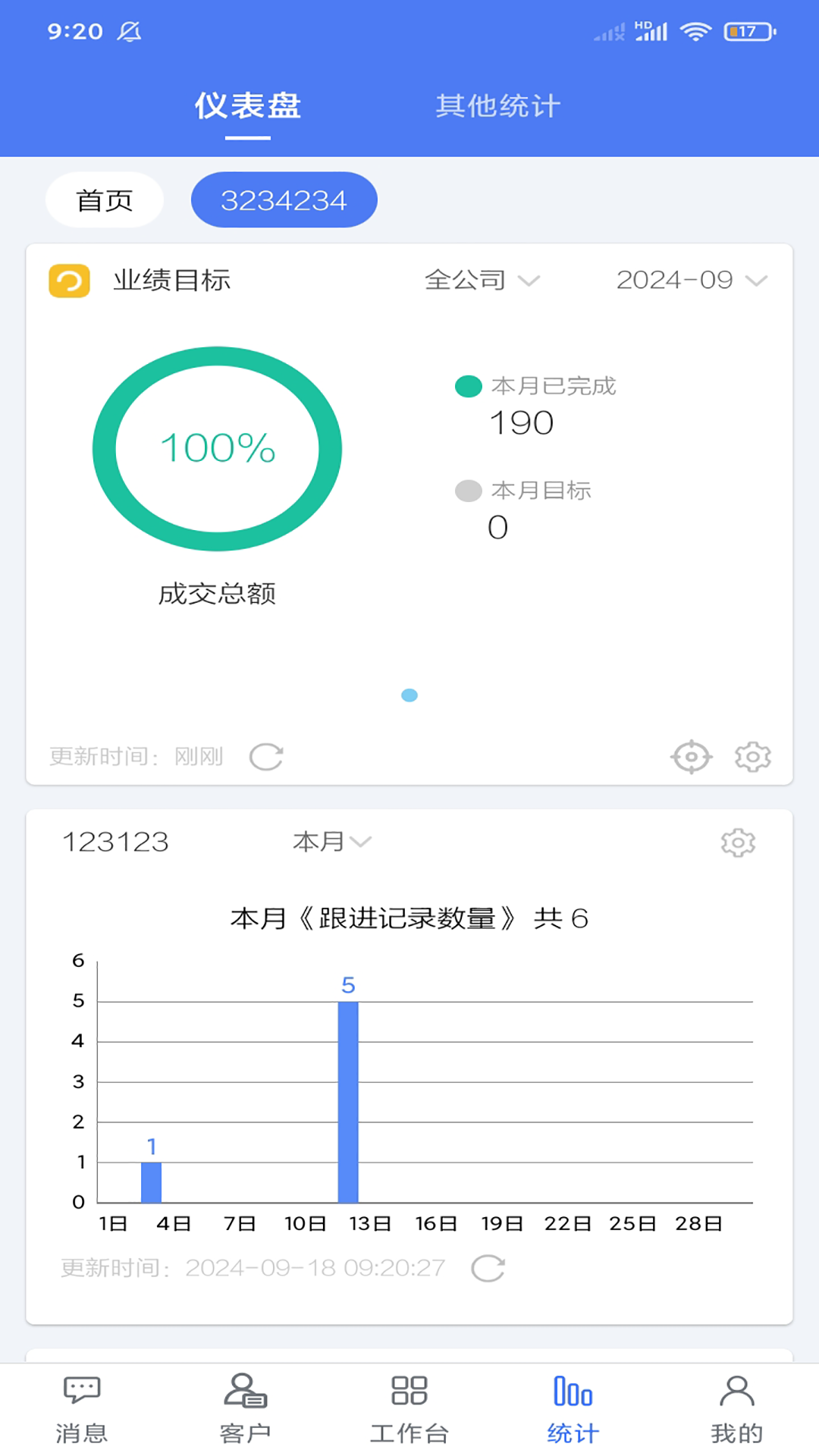Expand the 全公司 scope dropdown

pos(482,281)
